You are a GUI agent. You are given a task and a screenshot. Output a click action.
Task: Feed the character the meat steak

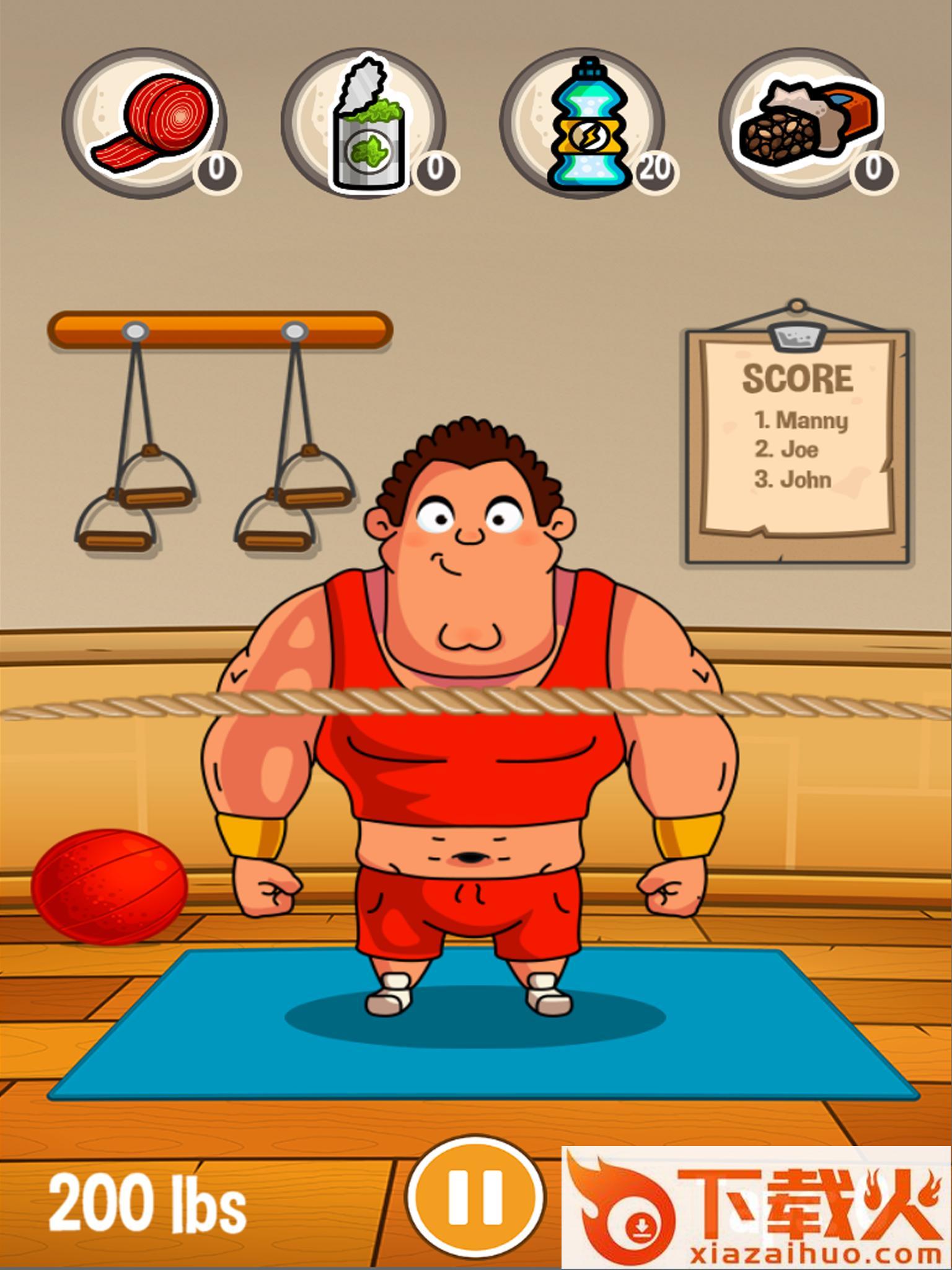148,124
